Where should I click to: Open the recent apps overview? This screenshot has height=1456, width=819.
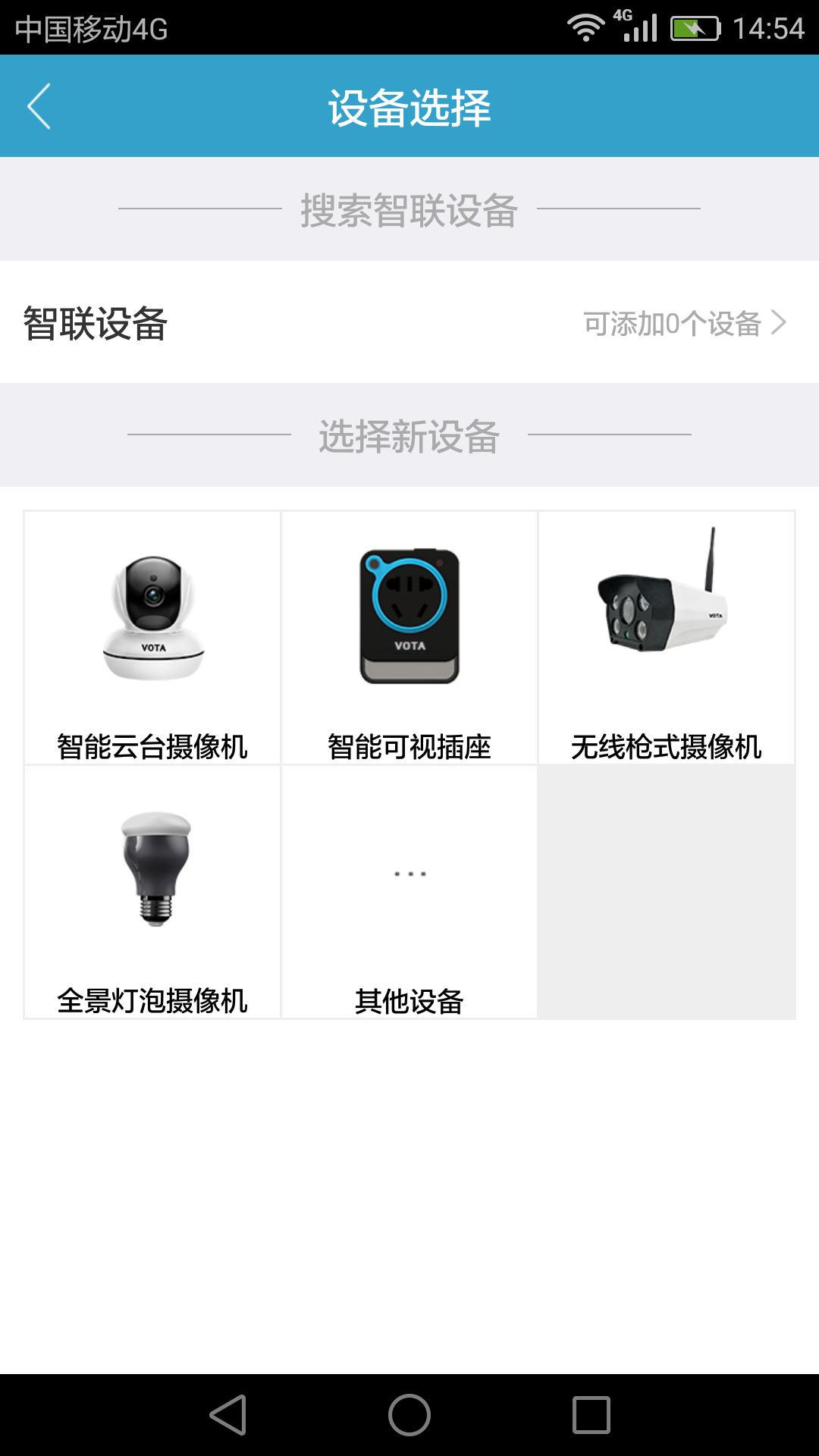591,1415
